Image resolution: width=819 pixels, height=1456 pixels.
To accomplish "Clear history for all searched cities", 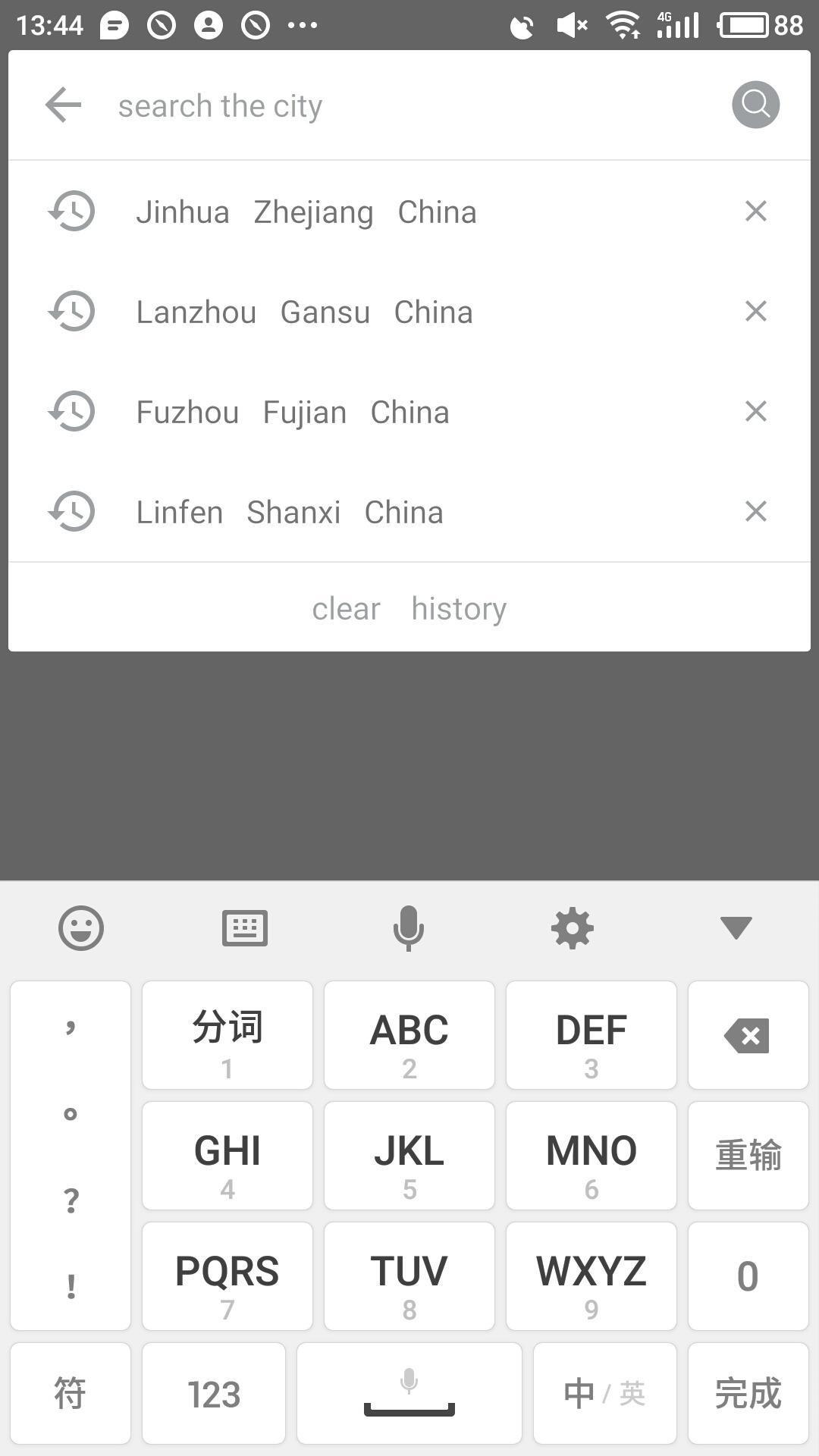I will tap(409, 608).
